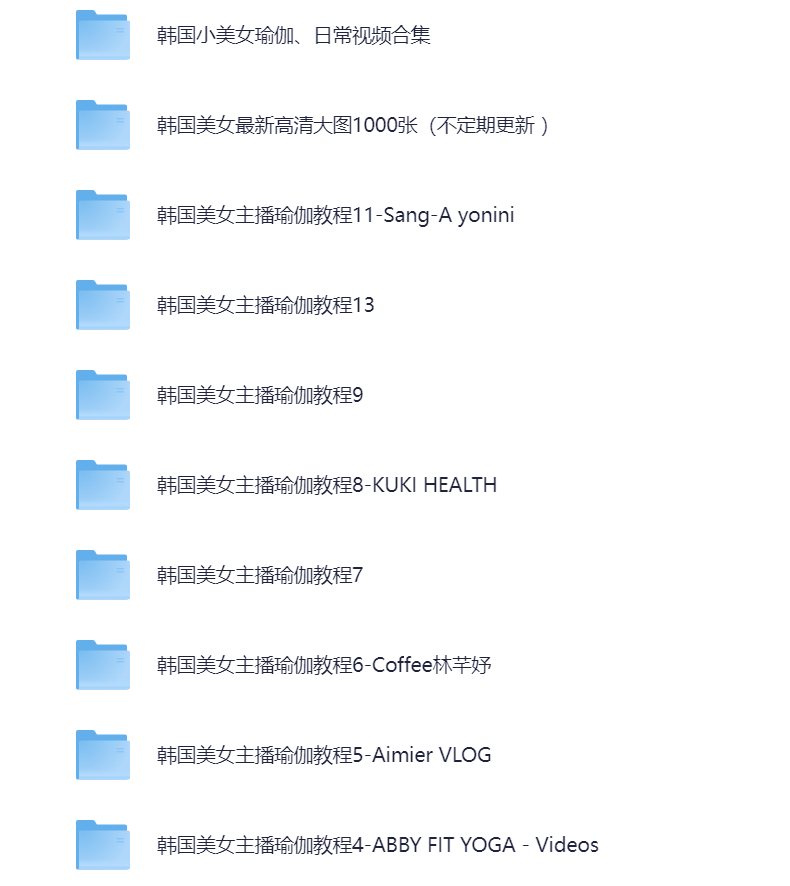Viewport: 790px width, 886px height.
Task: Select the ABBY FIT YOGA folder icon
Action: pos(101,845)
